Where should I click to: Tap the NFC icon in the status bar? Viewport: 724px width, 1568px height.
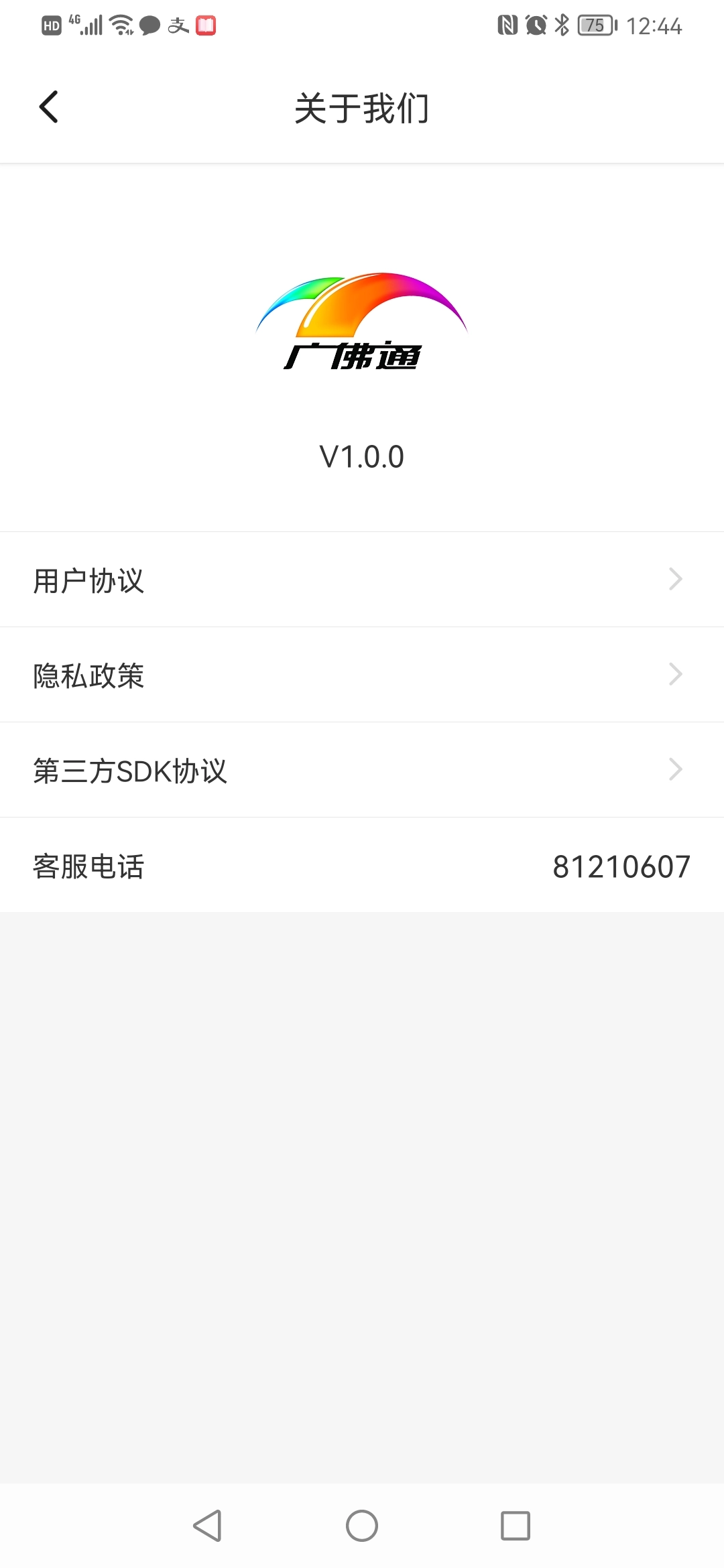pos(508,25)
